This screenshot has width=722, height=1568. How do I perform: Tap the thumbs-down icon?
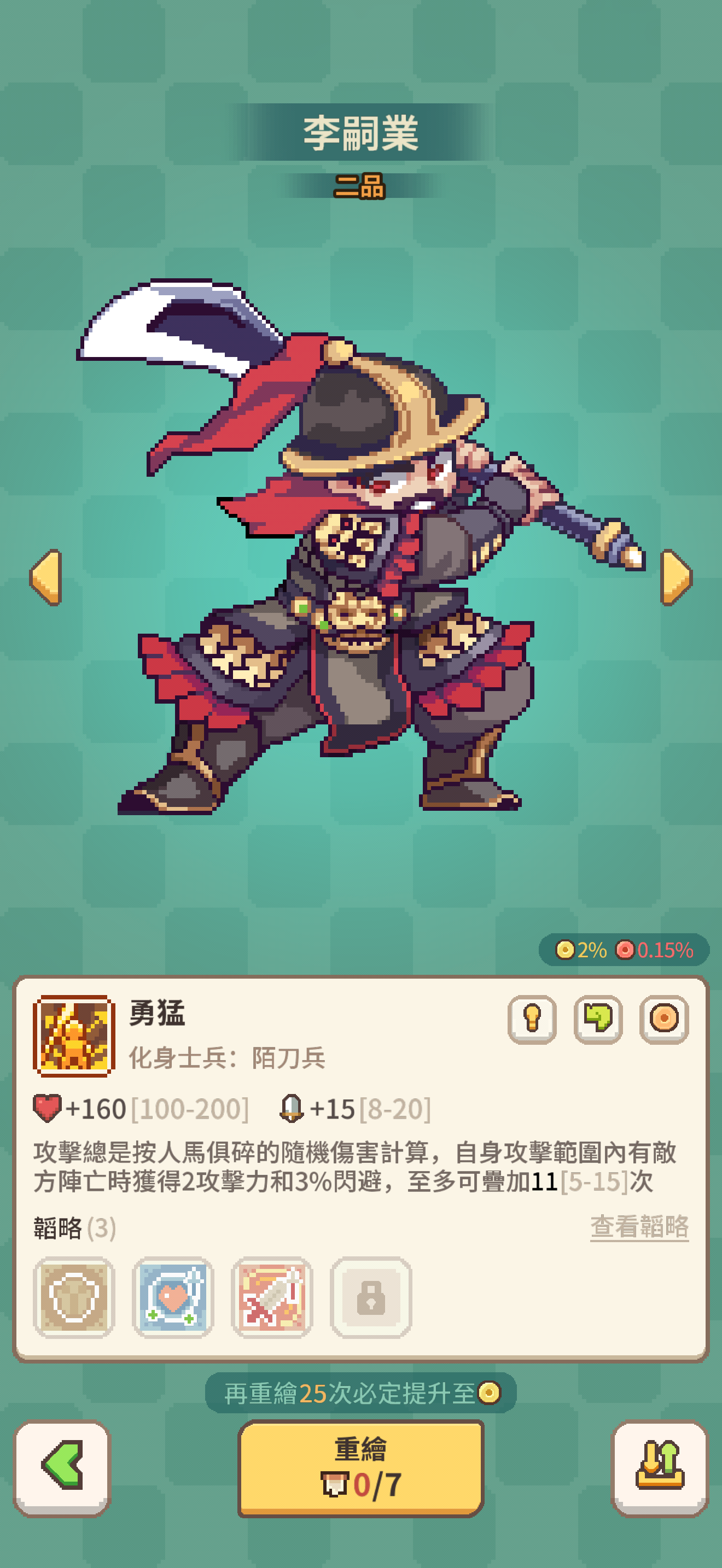click(x=598, y=1019)
